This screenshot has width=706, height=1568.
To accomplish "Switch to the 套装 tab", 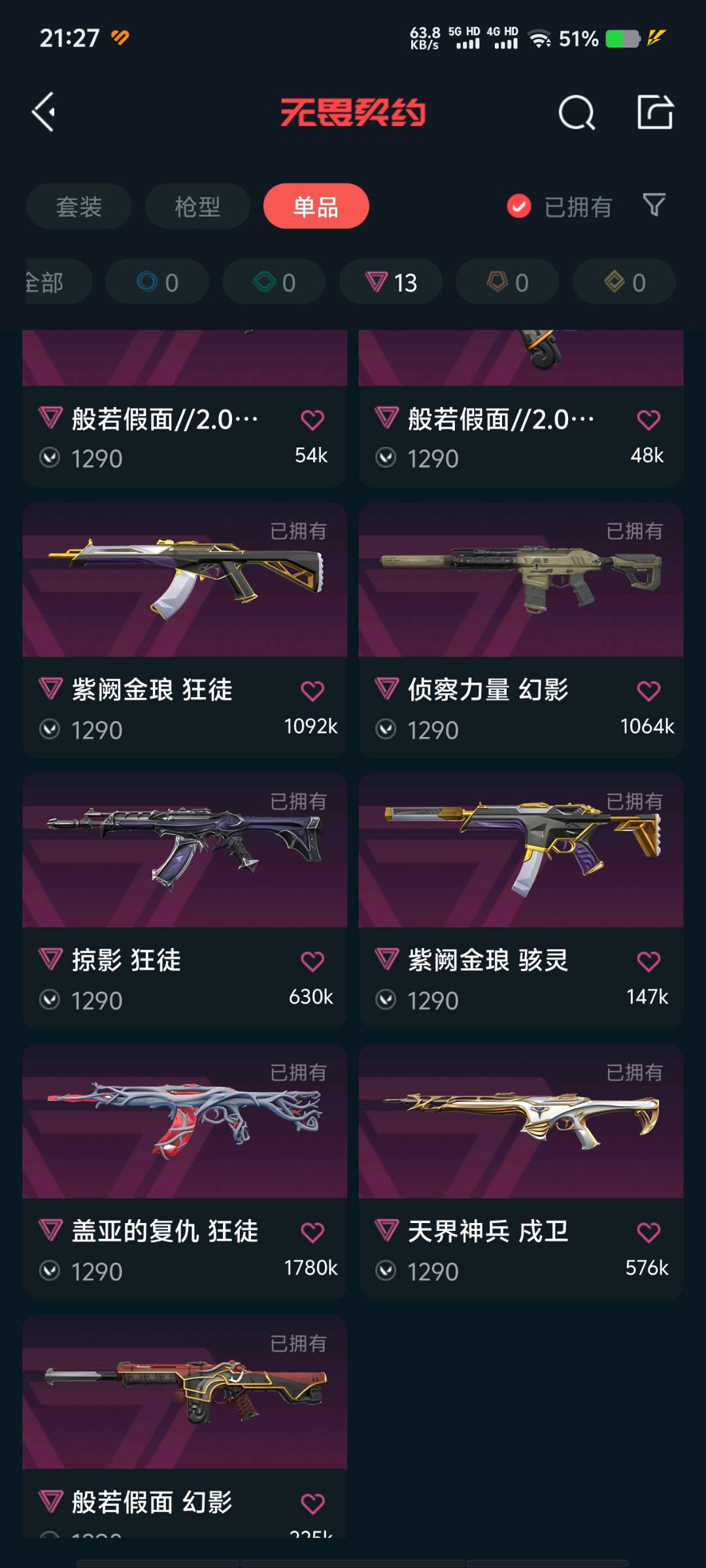I will click(78, 206).
